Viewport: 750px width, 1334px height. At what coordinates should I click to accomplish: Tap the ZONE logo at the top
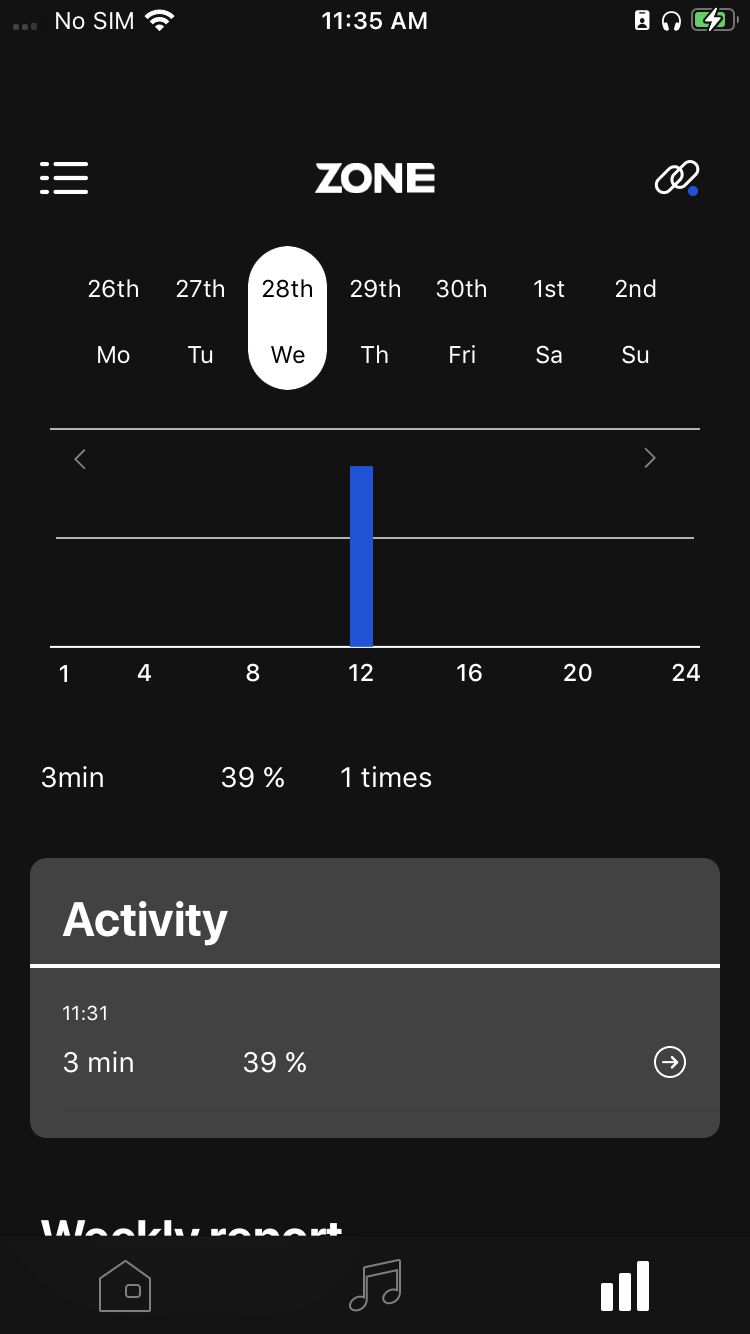pyautogui.click(x=375, y=178)
